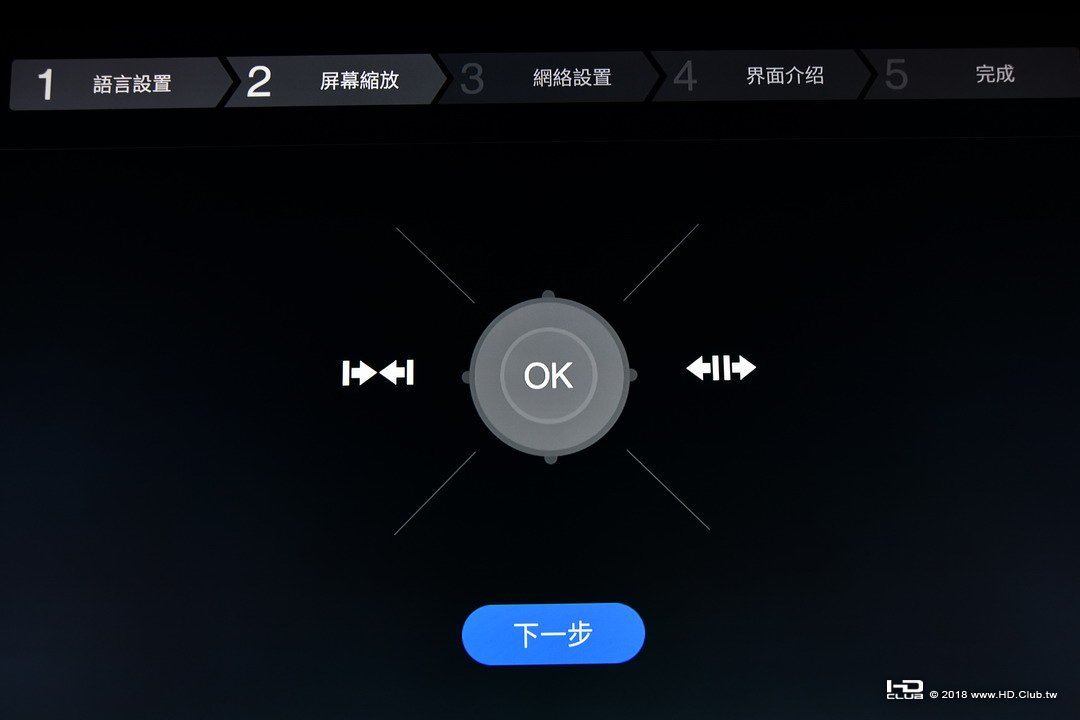This screenshot has height=720, width=1080.
Task: Go back to step 1 語言設置
Action: pos(118,84)
